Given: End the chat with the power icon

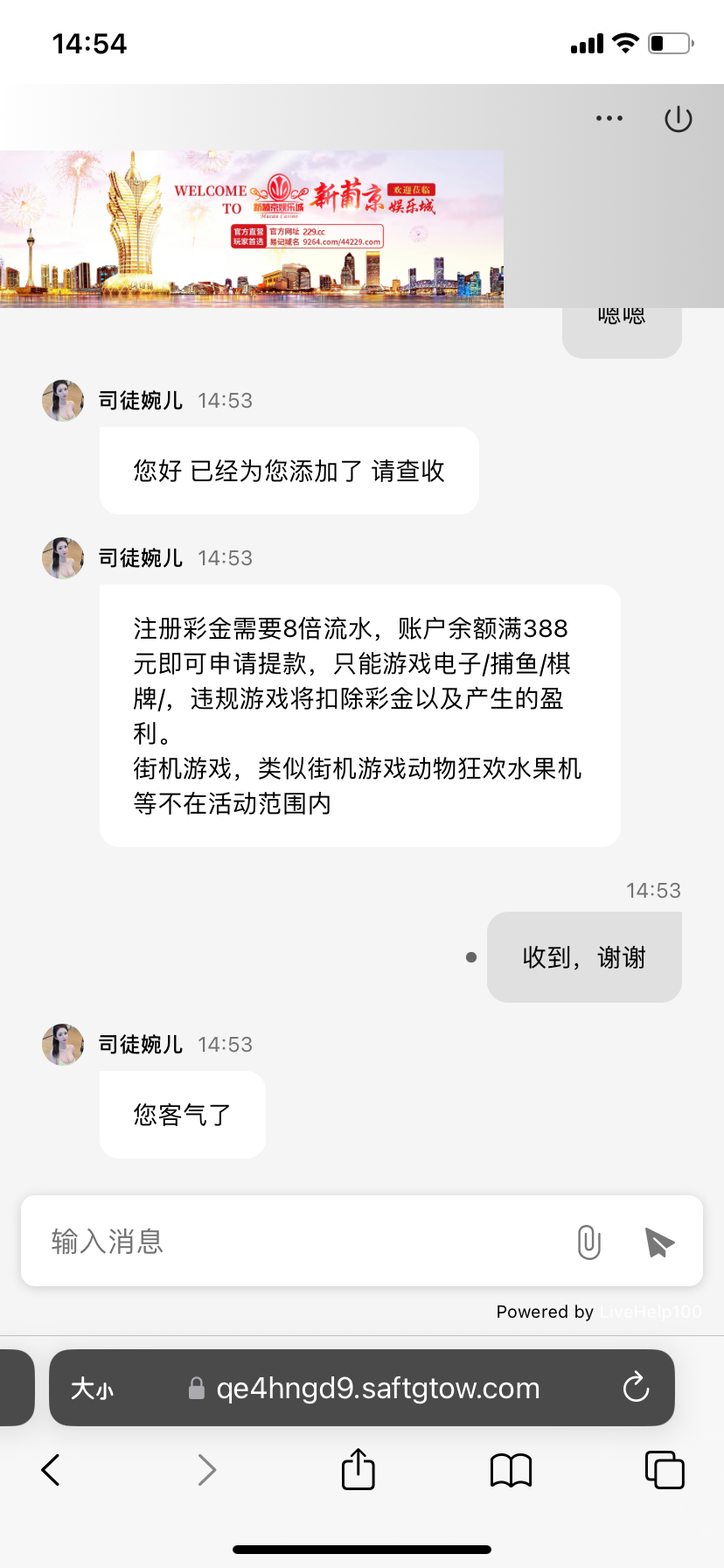Looking at the screenshot, I should [679, 119].
